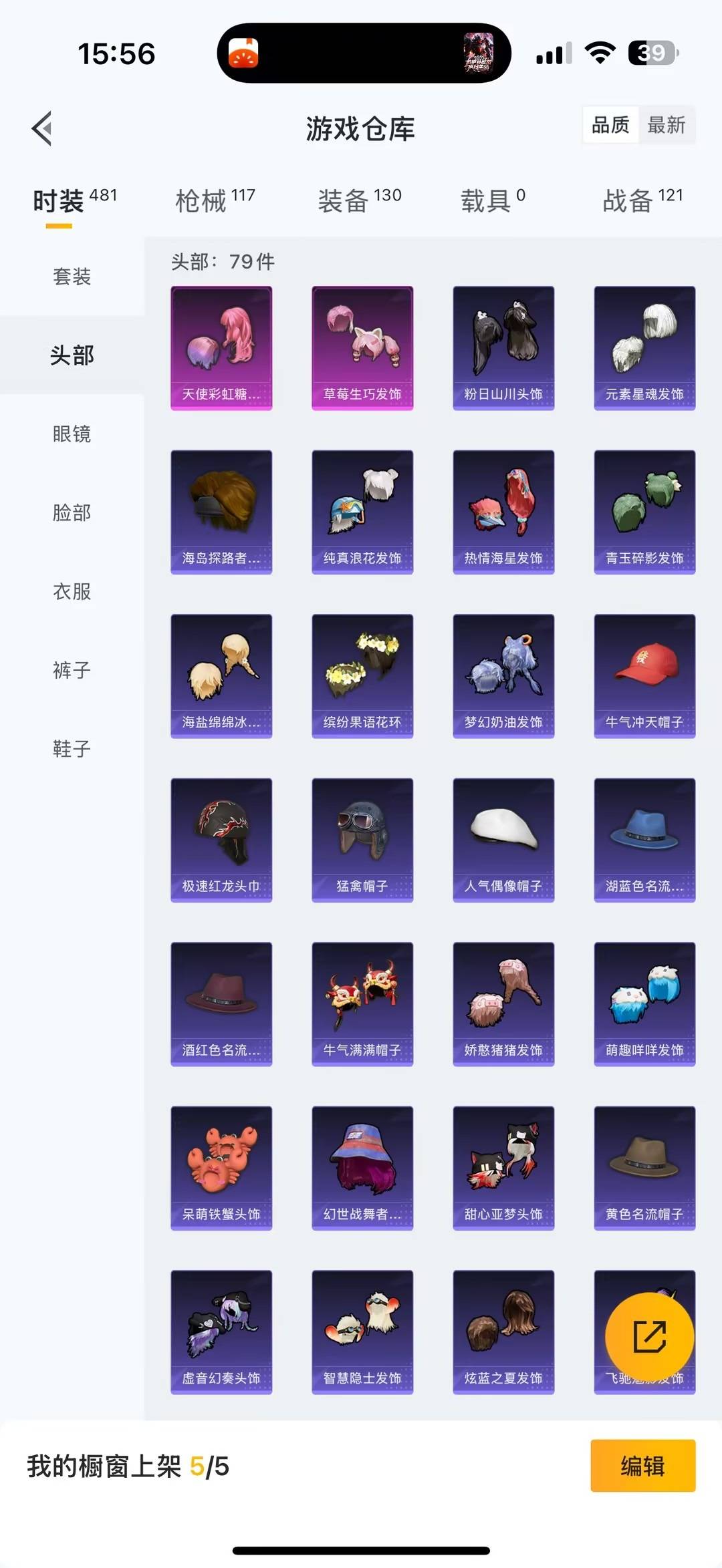Sort by 品质
722x1568 pixels.
point(610,125)
